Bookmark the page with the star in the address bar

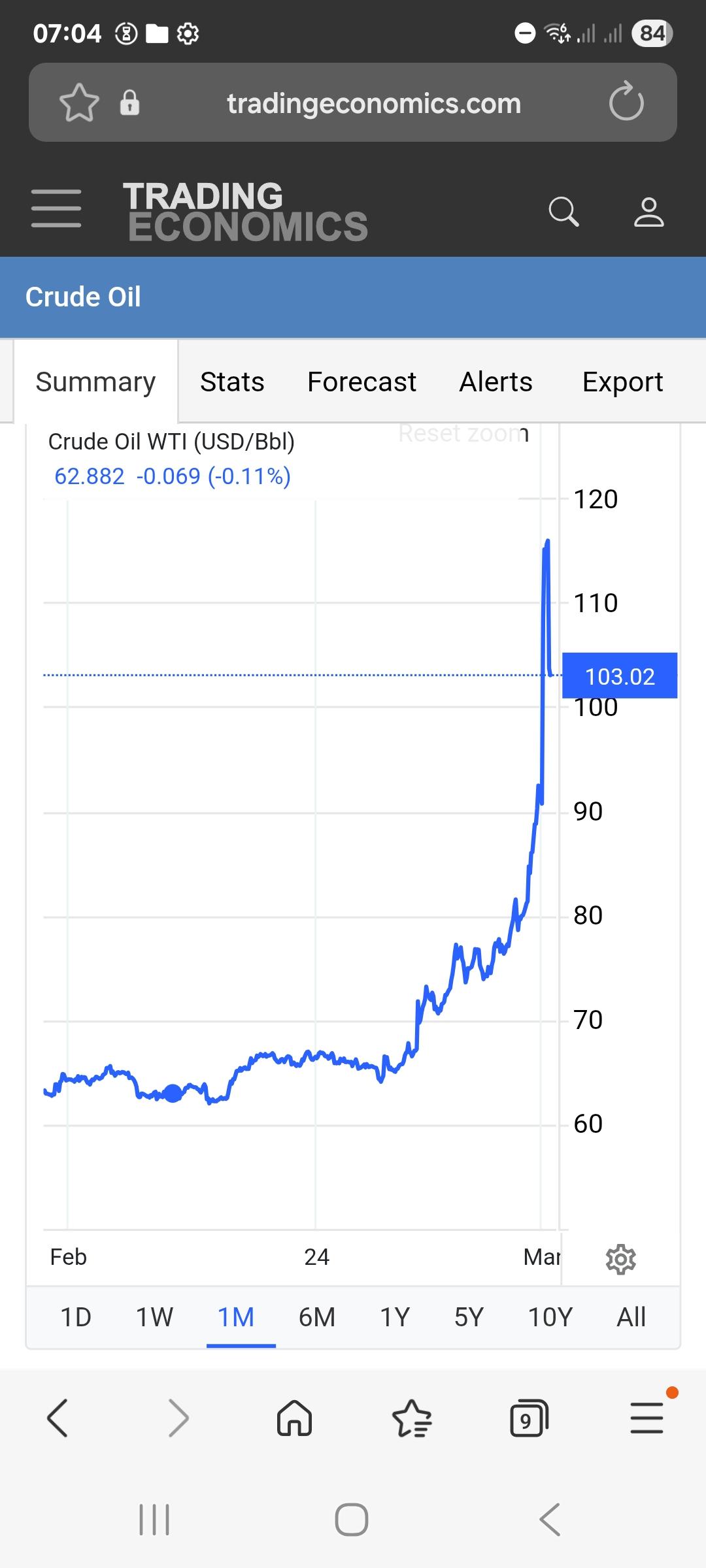click(x=79, y=103)
